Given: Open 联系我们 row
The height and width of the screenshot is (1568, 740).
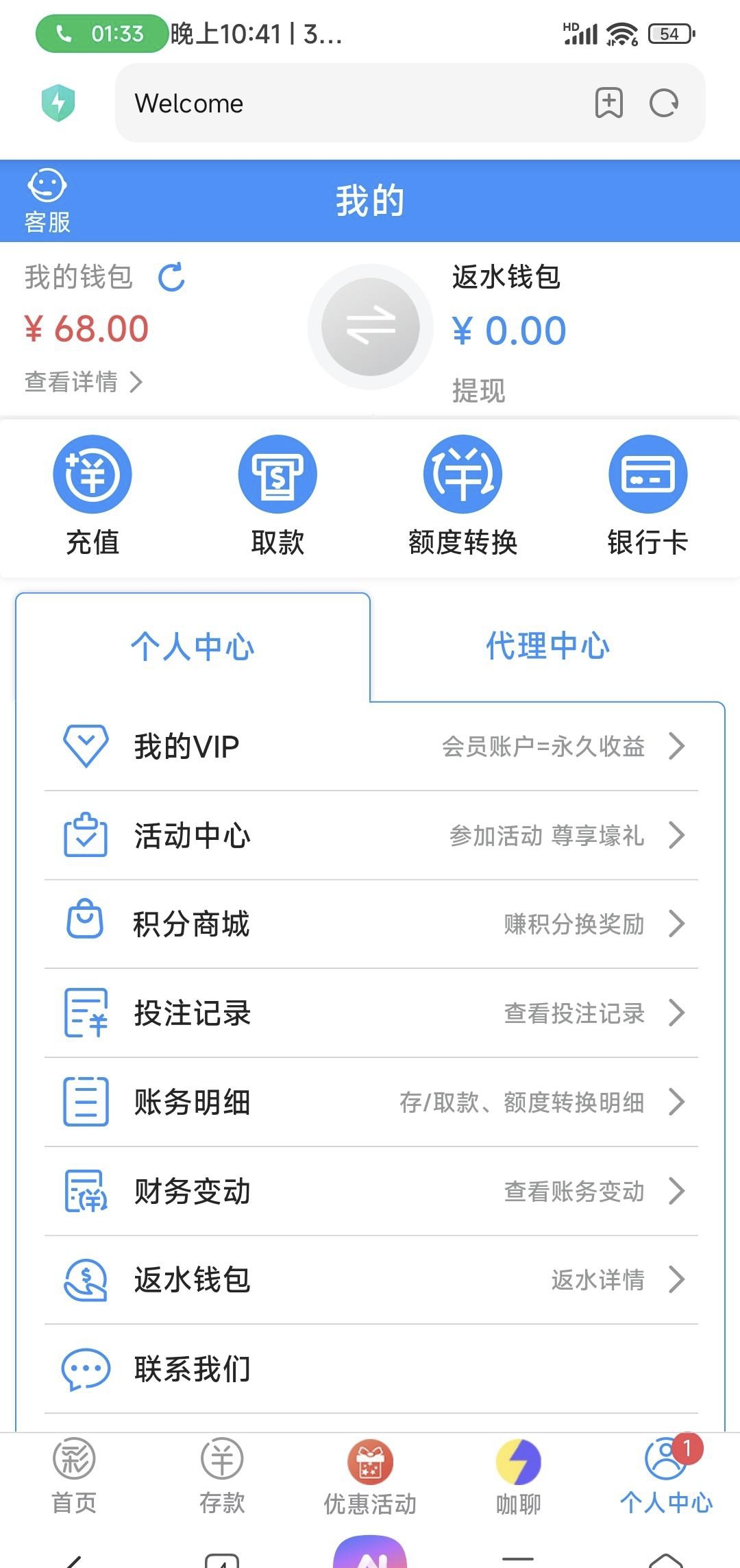Looking at the screenshot, I should (x=371, y=1369).
